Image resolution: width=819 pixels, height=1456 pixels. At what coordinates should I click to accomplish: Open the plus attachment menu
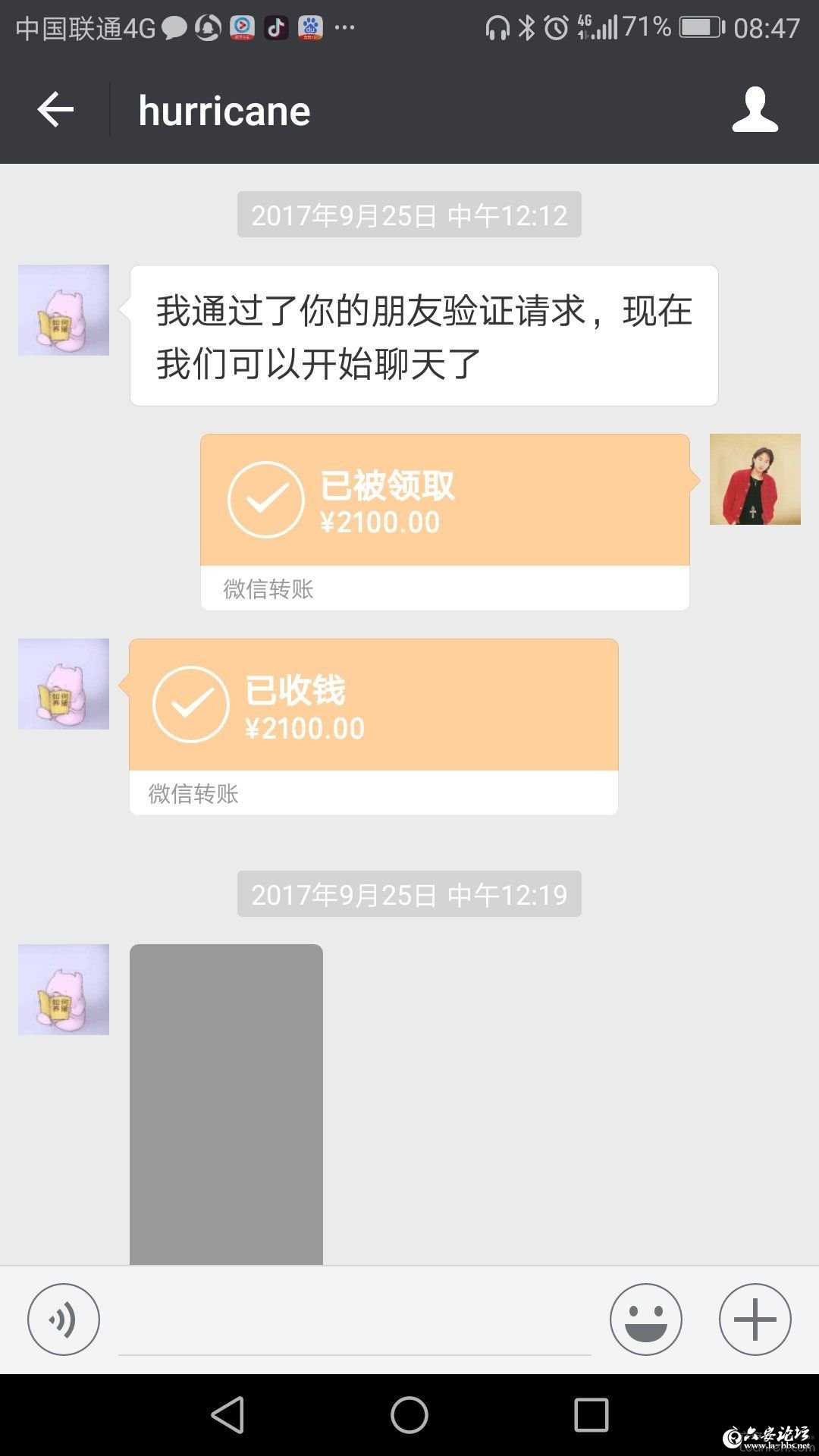point(755,1319)
